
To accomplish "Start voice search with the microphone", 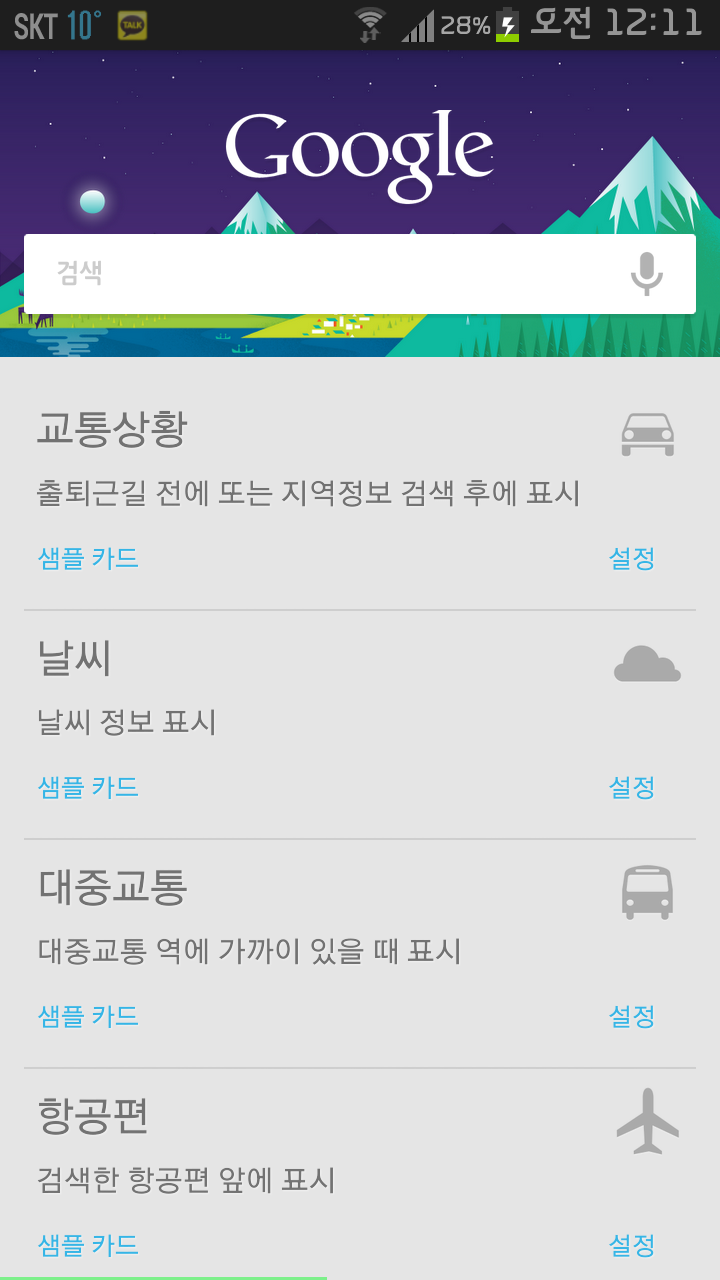I will click(x=647, y=273).
